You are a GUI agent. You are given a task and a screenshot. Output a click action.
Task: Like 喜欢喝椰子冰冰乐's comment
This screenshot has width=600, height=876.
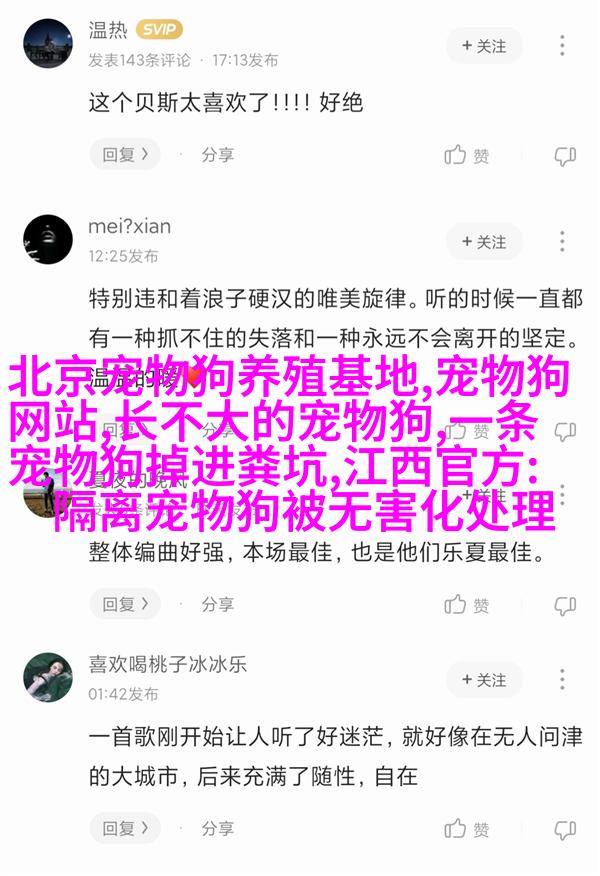[467, 828]
